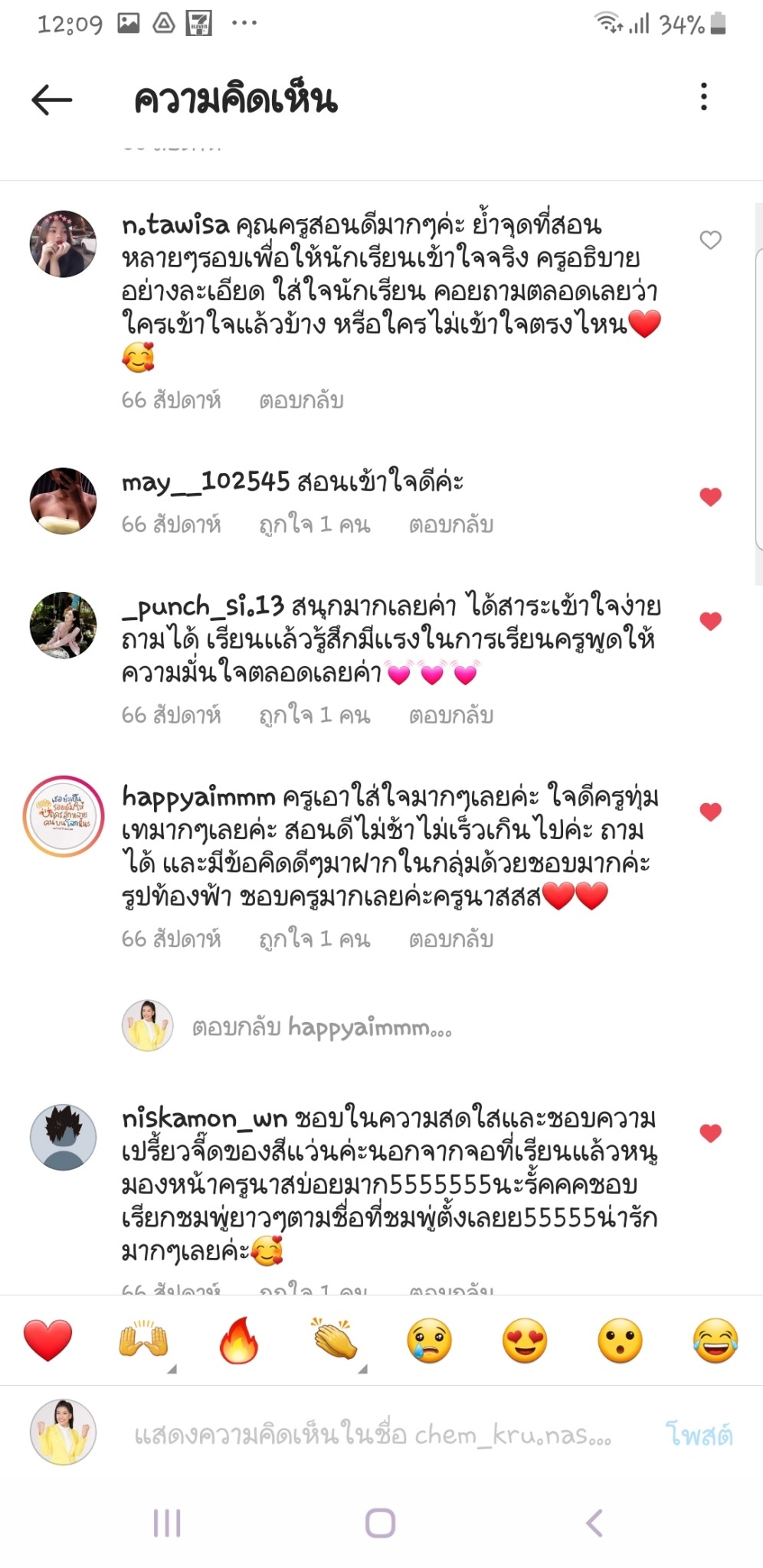Tap the โพสต์ button to post
Screen dimensions: 763x1568
coord(699,1435)
